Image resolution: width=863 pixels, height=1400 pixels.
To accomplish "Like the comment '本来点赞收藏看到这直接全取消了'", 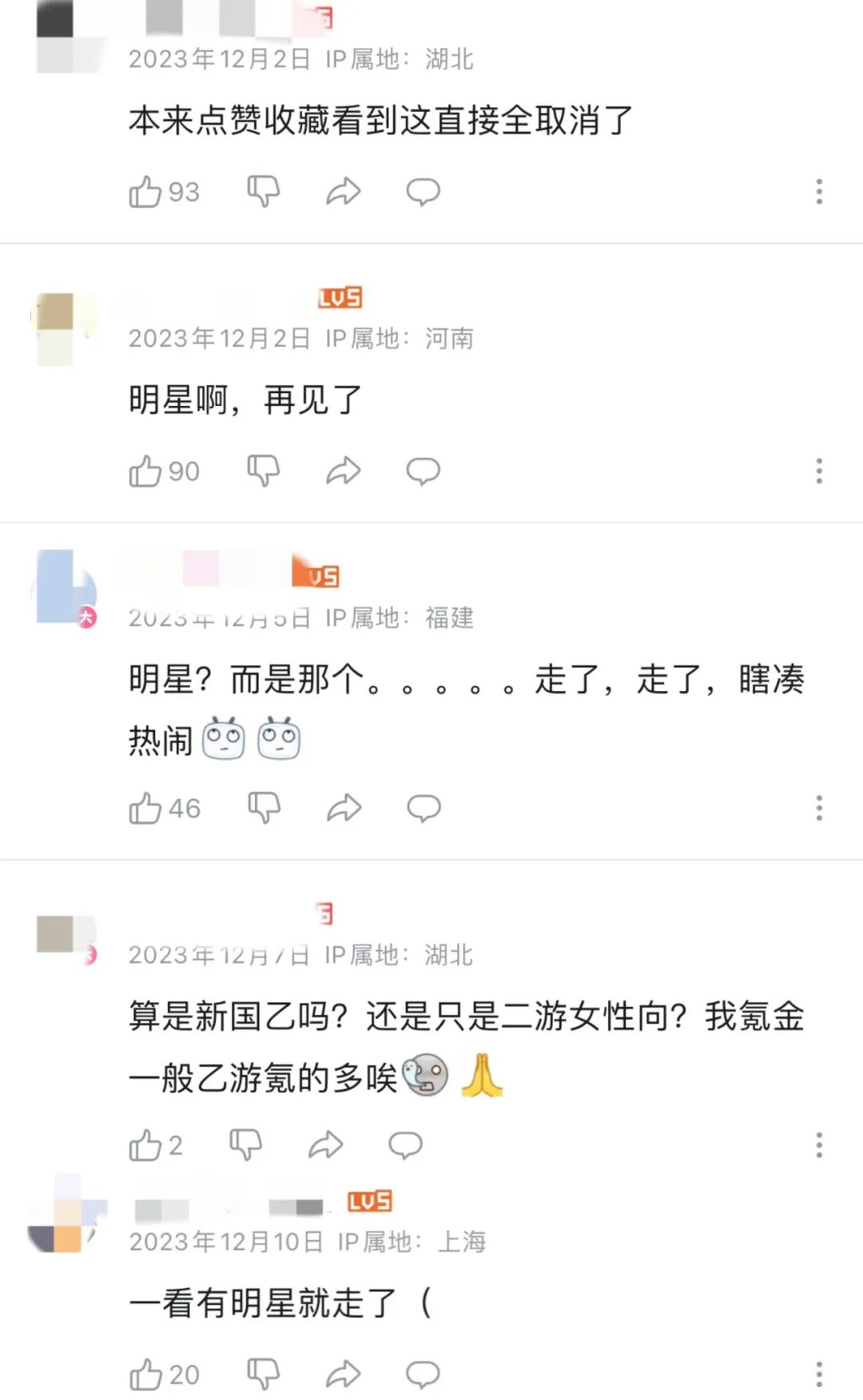I will tap(145, 192).
